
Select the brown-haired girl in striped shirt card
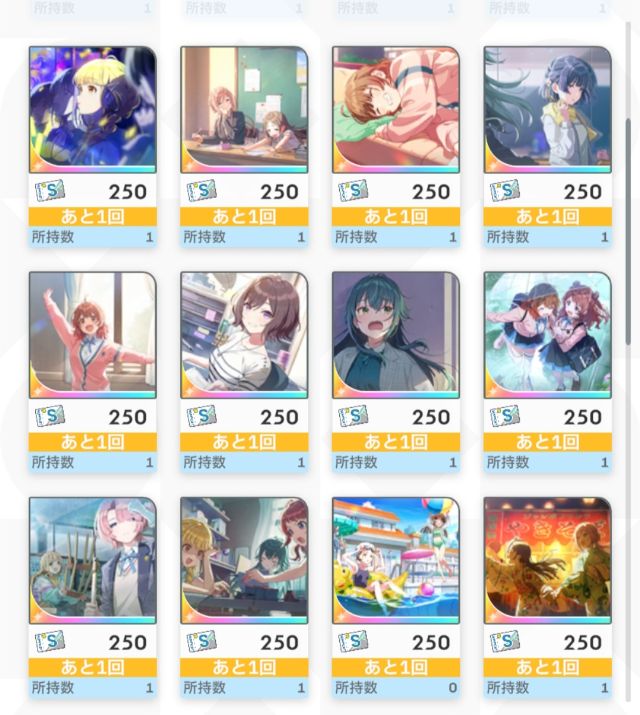tap(244, 334)
